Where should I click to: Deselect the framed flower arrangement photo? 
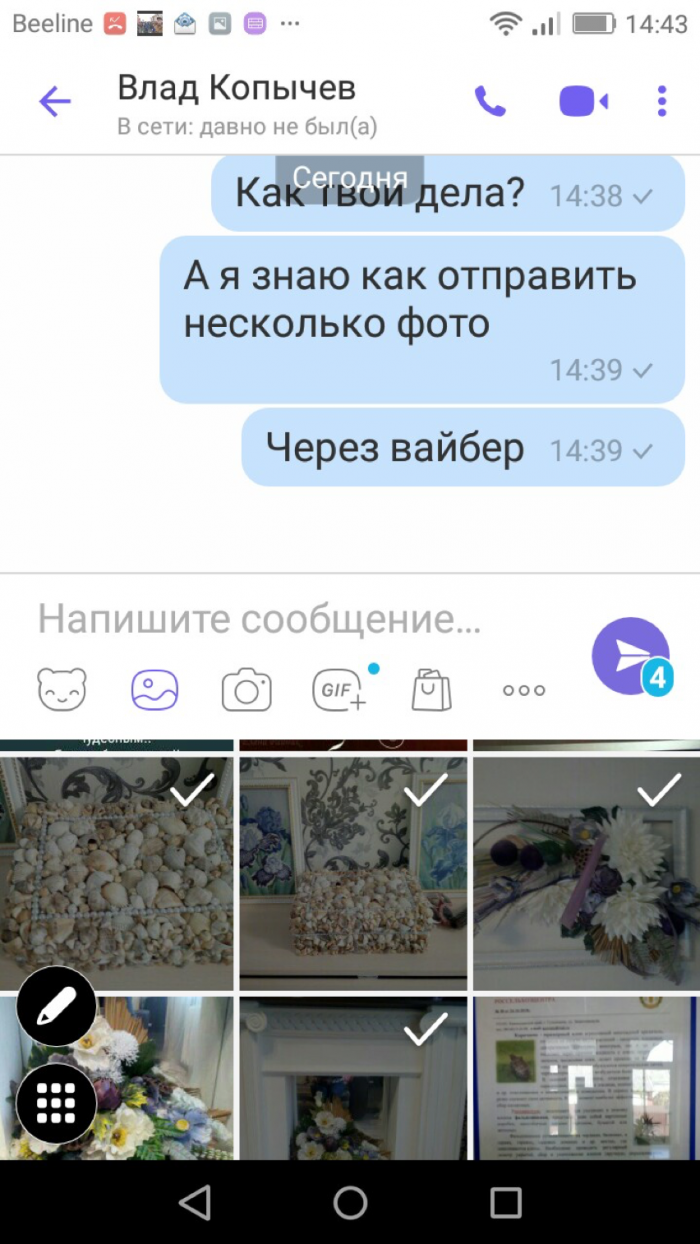click(x=586, y=872)
